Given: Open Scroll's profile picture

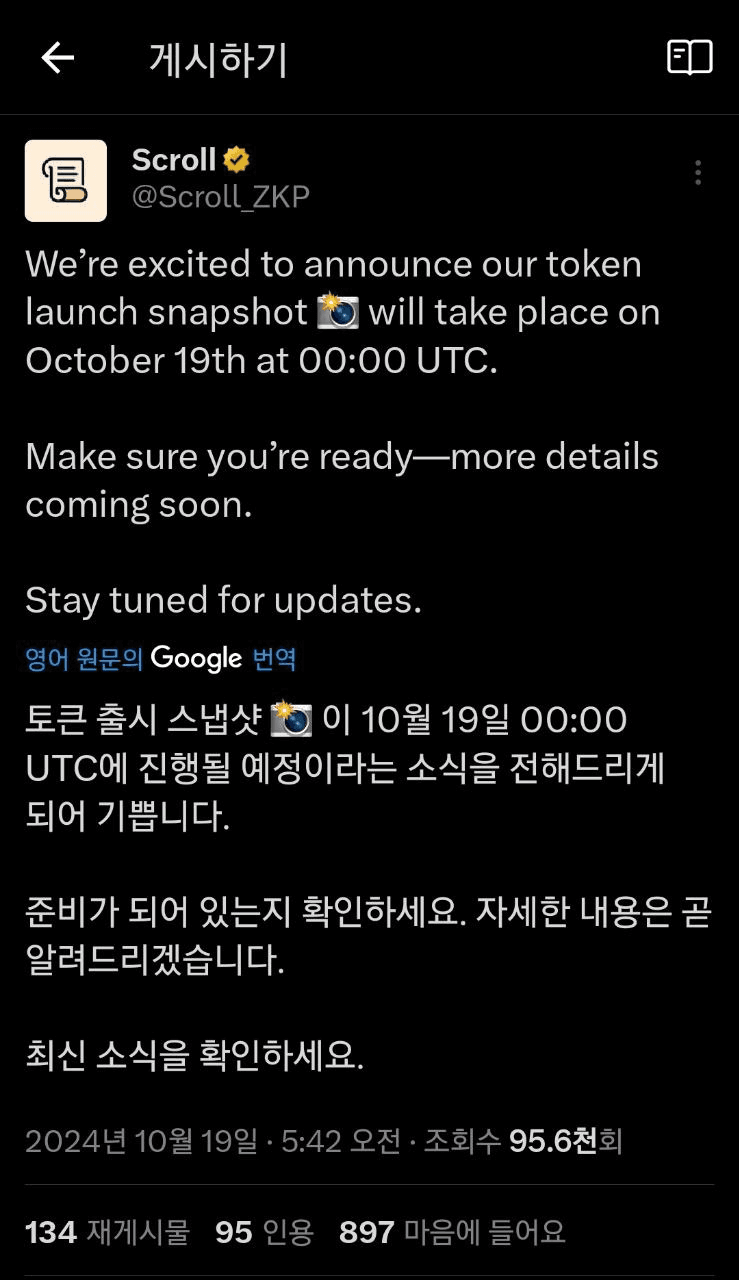Looking at the screenshot, I should [66, 180].
